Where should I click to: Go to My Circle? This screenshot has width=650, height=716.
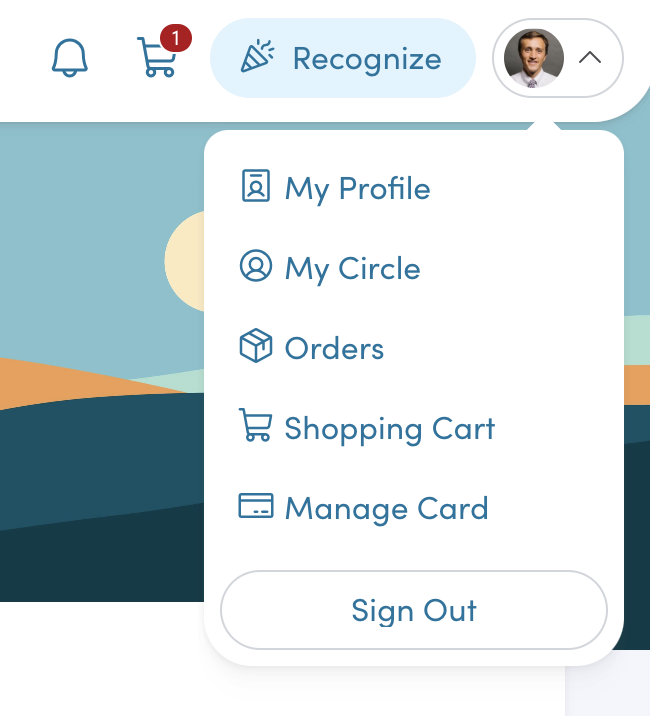coord(331,268)
